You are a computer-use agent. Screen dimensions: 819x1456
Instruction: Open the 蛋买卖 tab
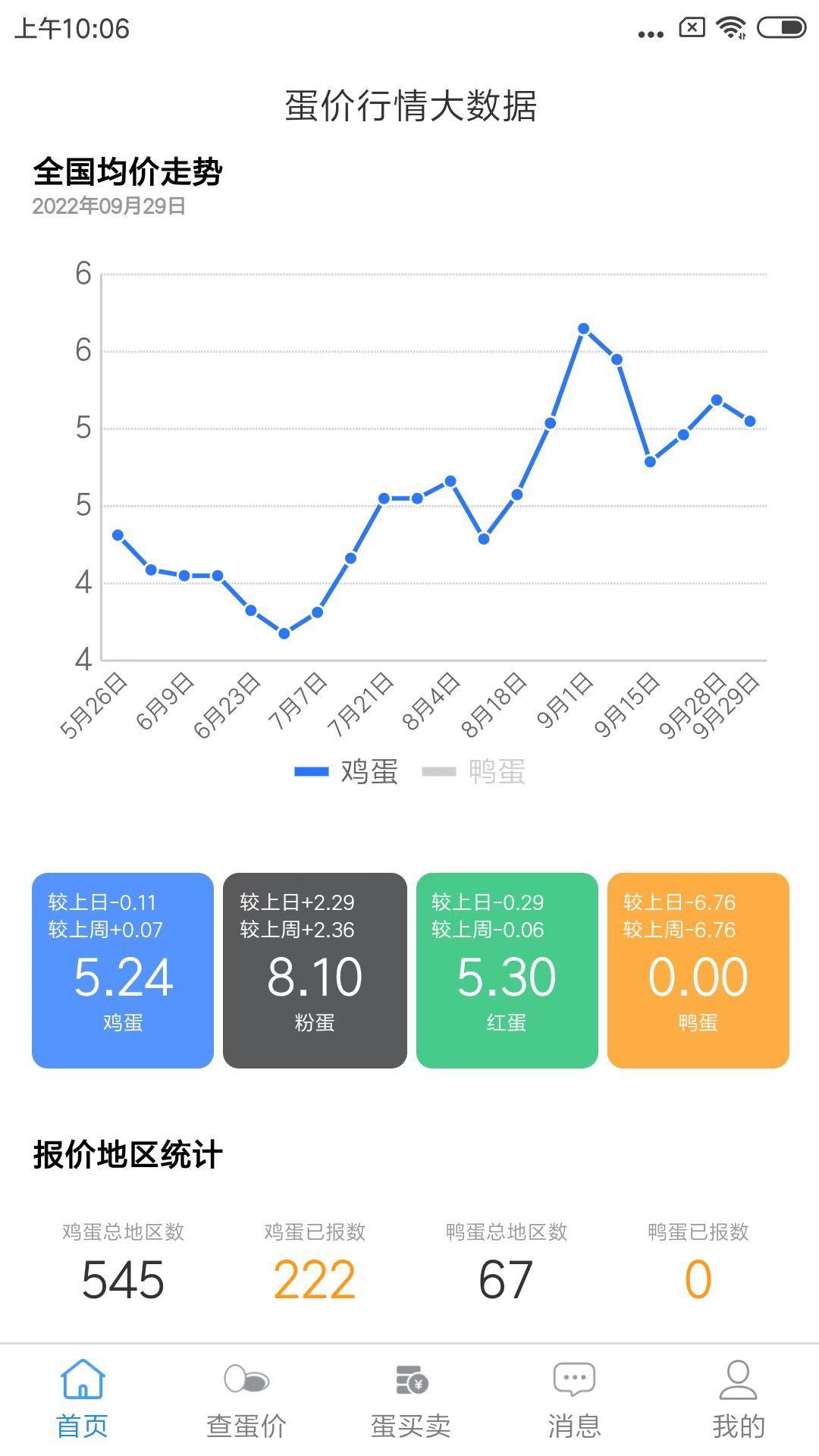410,1399
